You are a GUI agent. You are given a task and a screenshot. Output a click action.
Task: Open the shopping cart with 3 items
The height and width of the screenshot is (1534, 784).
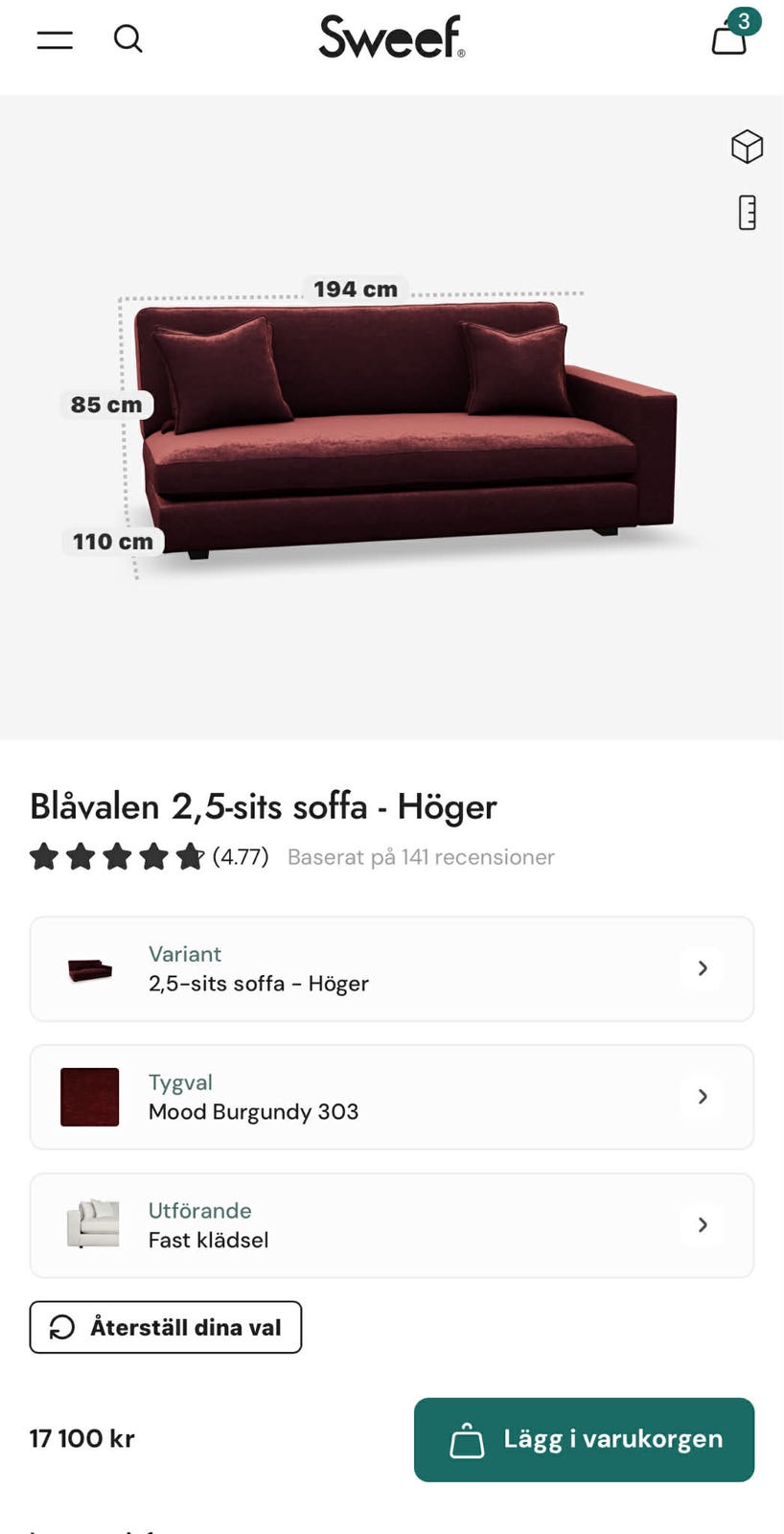pos(729,40)
